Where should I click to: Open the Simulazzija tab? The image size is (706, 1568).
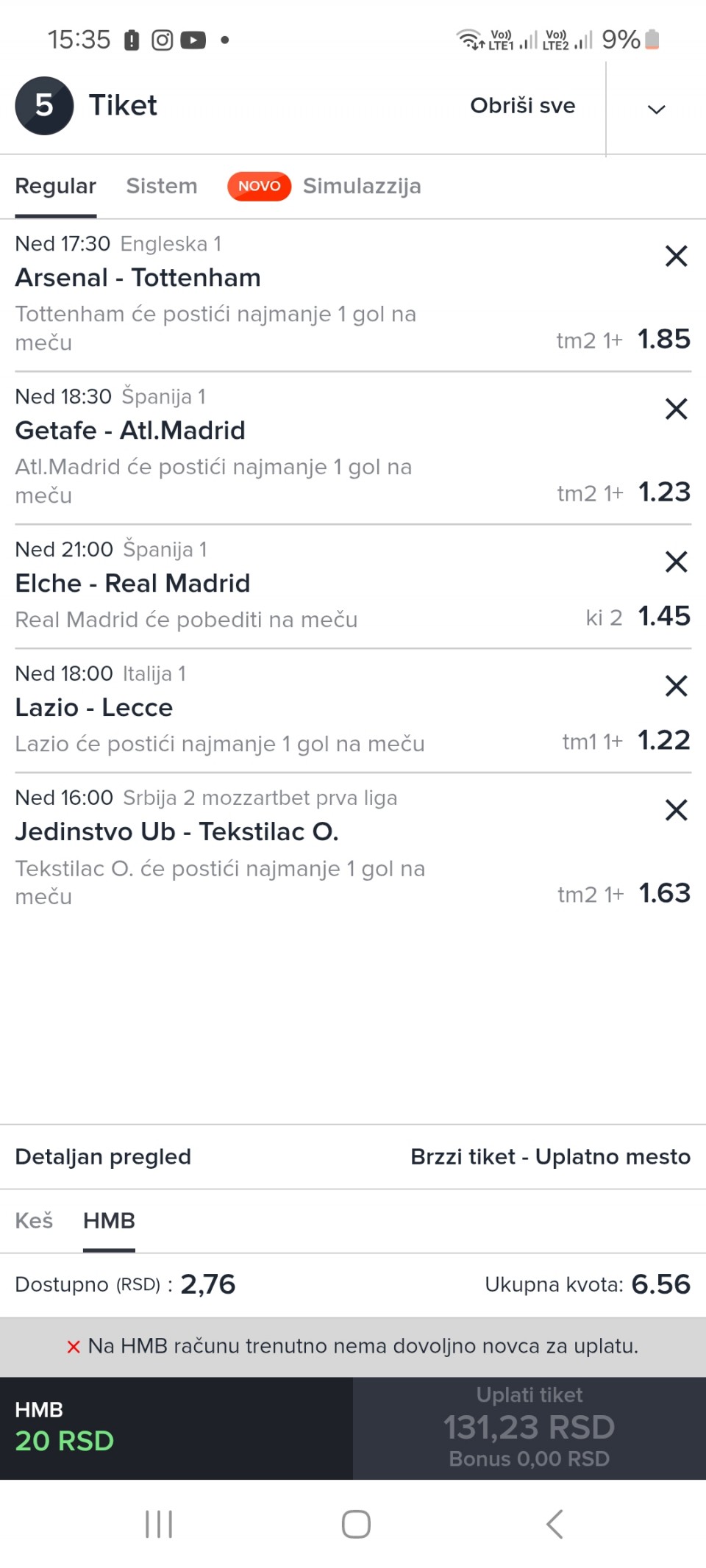(361, 186)
